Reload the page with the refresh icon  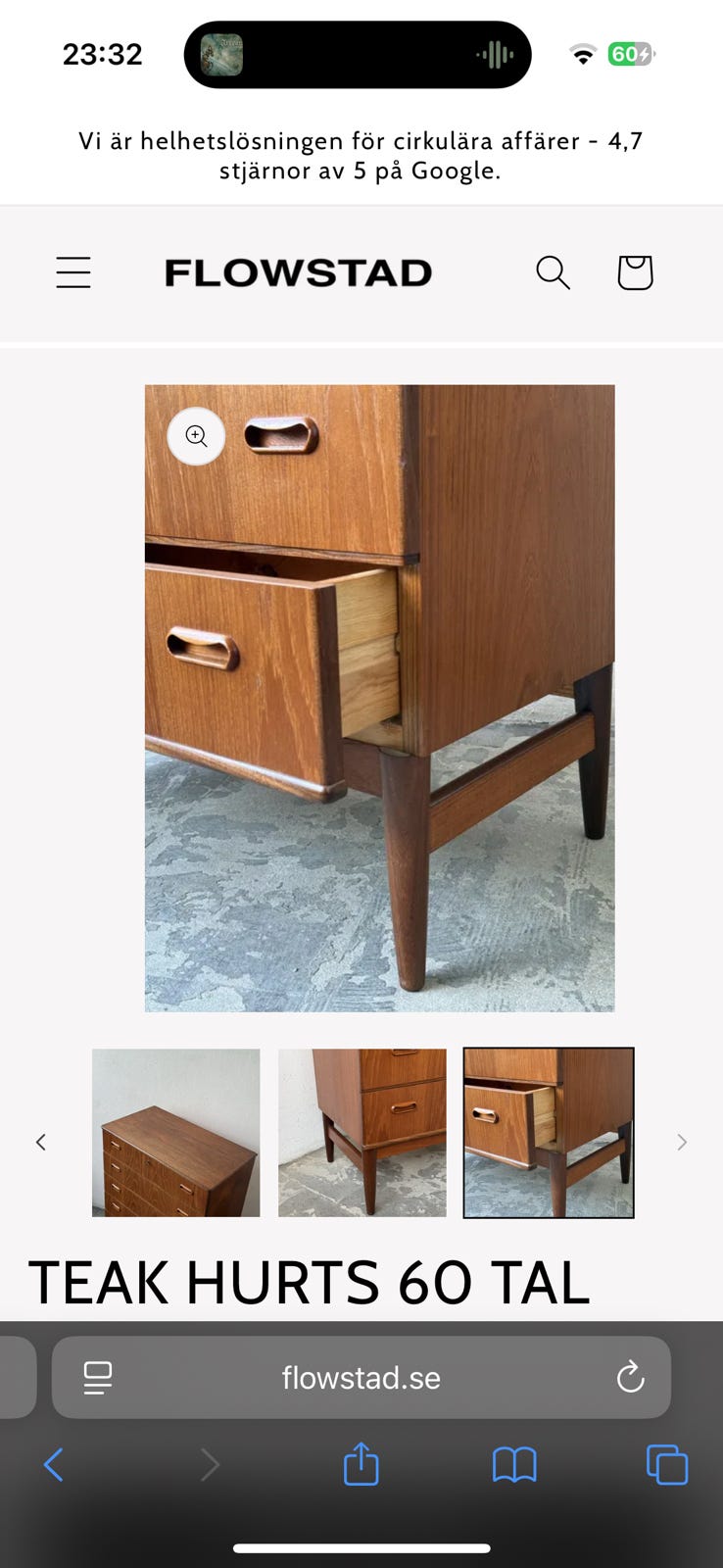click(x=631, y=1377)
